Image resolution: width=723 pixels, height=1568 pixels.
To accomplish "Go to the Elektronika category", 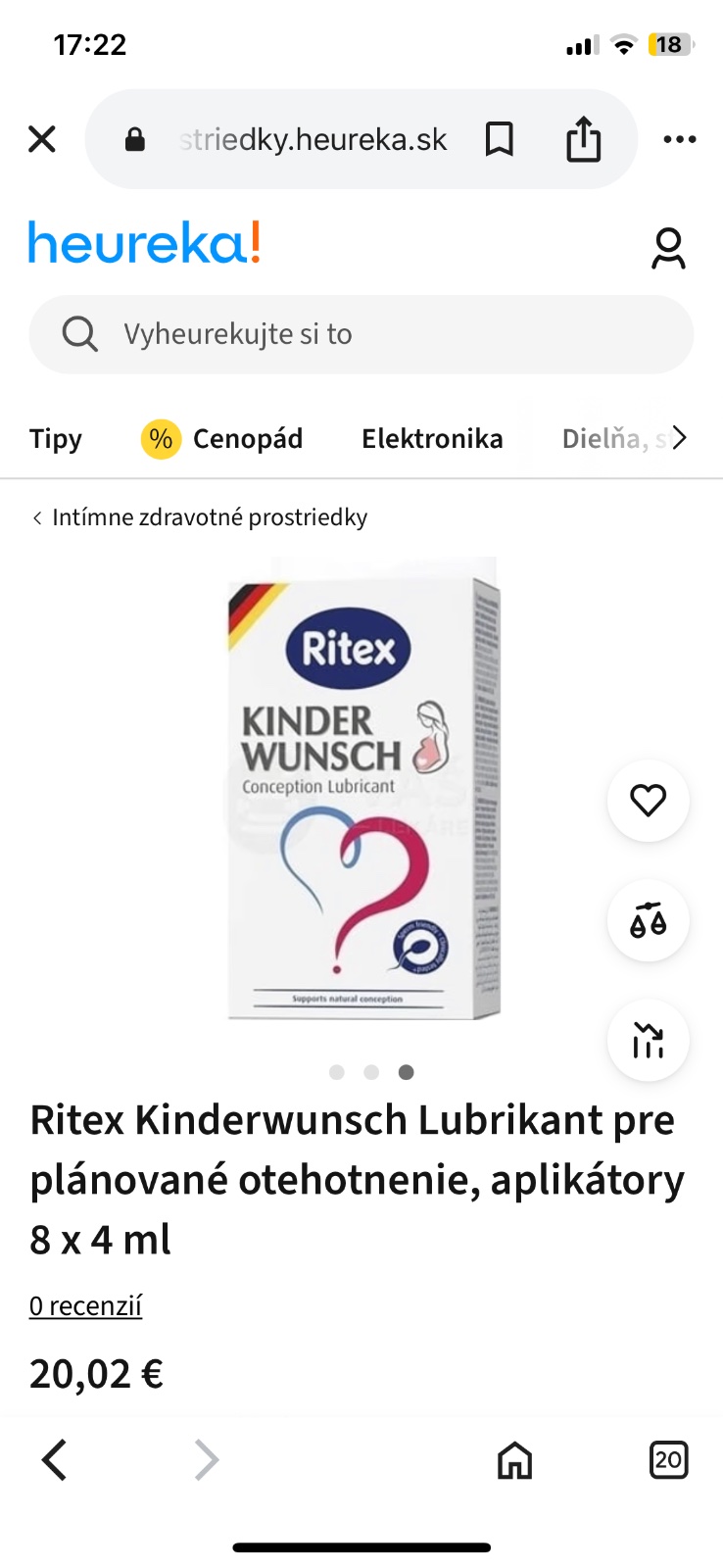I will pyautogui.click(x=432, y=438).
